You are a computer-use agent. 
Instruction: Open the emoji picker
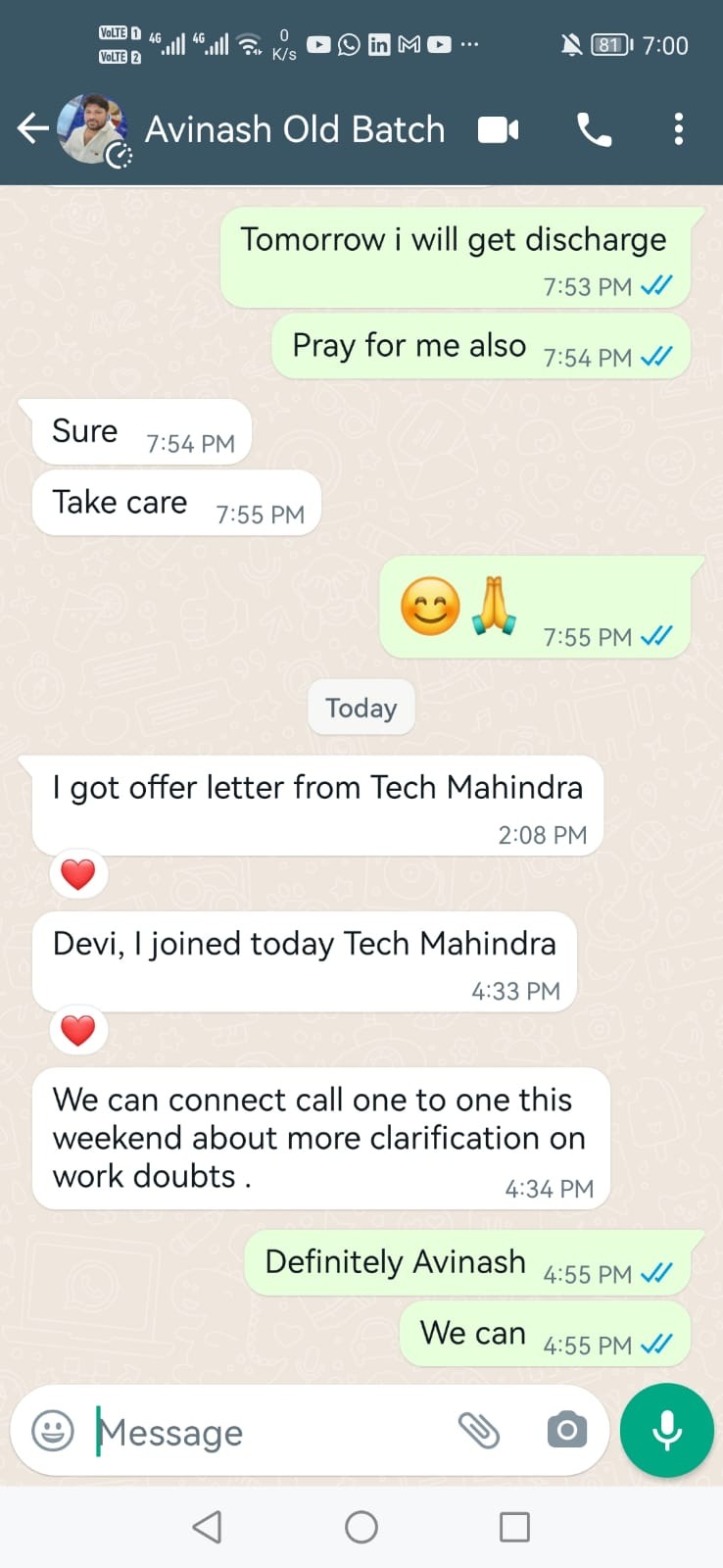pos(53,1431)
